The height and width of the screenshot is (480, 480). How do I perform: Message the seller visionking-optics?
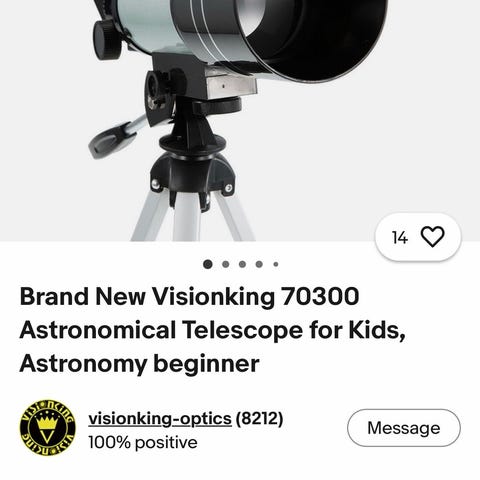404,428
